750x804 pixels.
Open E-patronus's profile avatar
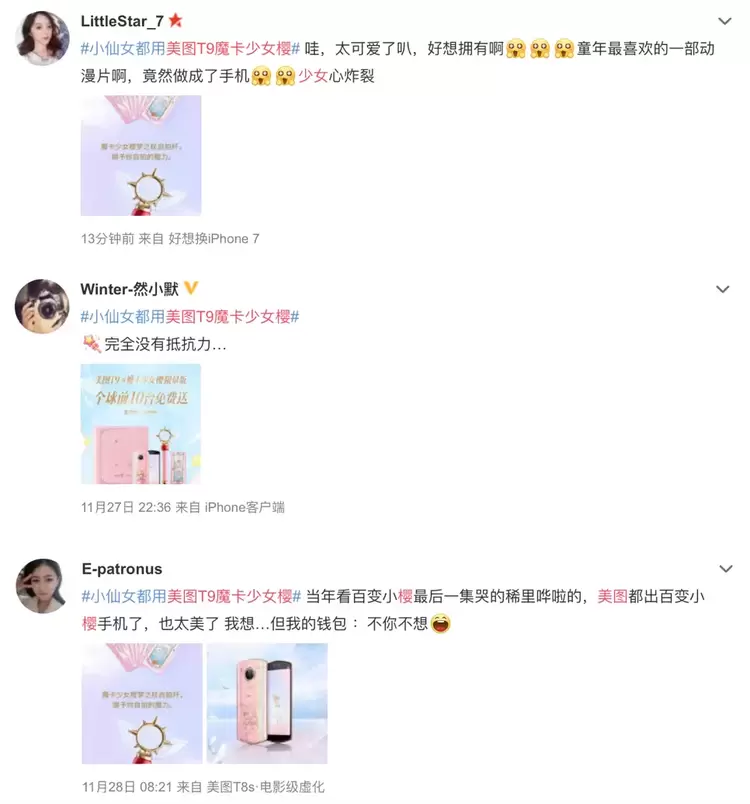click(x=41, y=586)
